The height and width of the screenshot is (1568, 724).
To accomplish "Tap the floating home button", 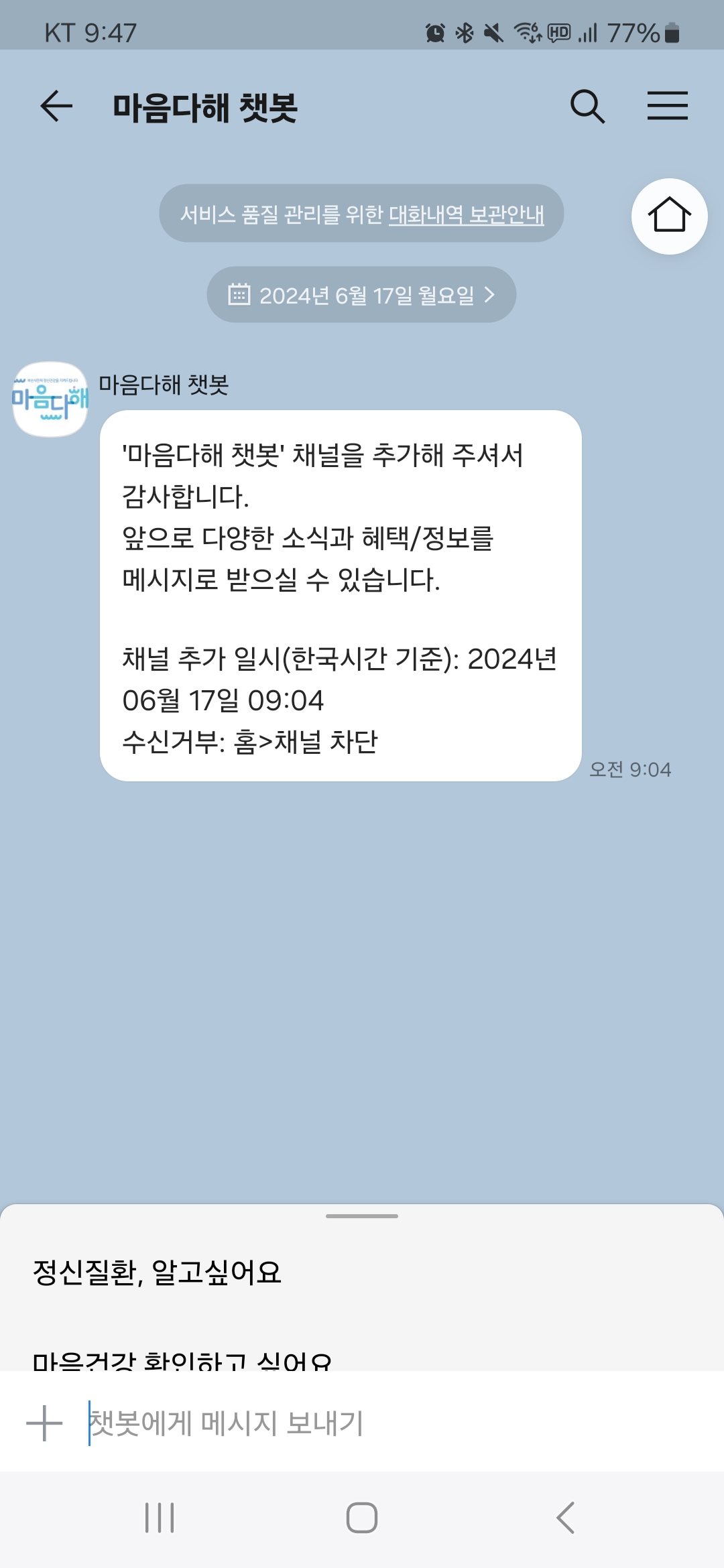I will 669,216.
